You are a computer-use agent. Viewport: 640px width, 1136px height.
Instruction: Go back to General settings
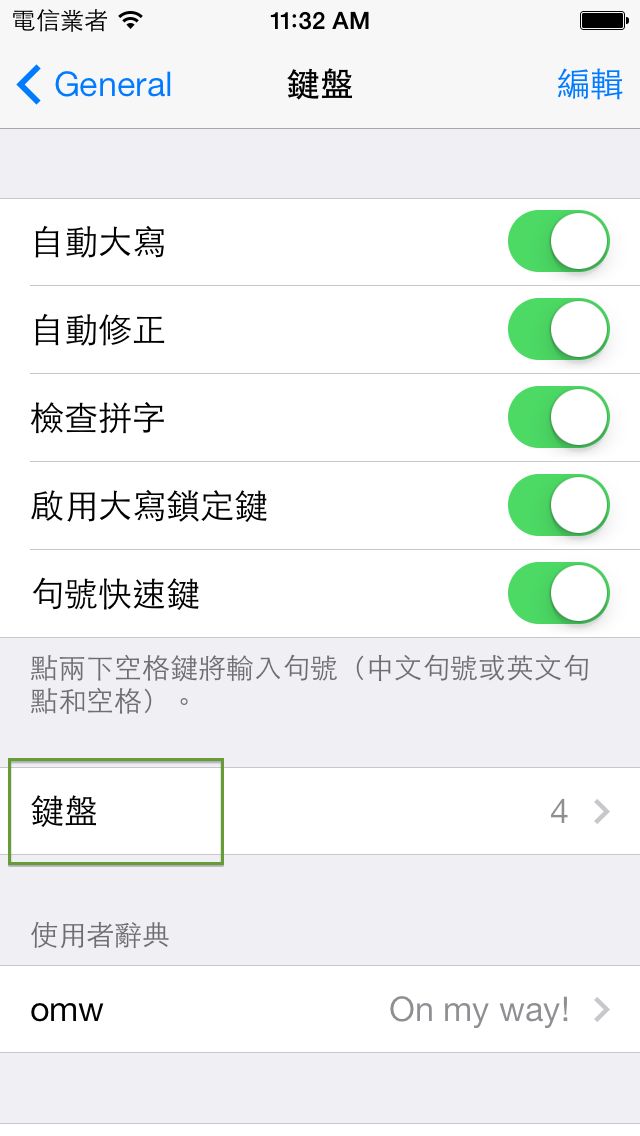(95, 85)
